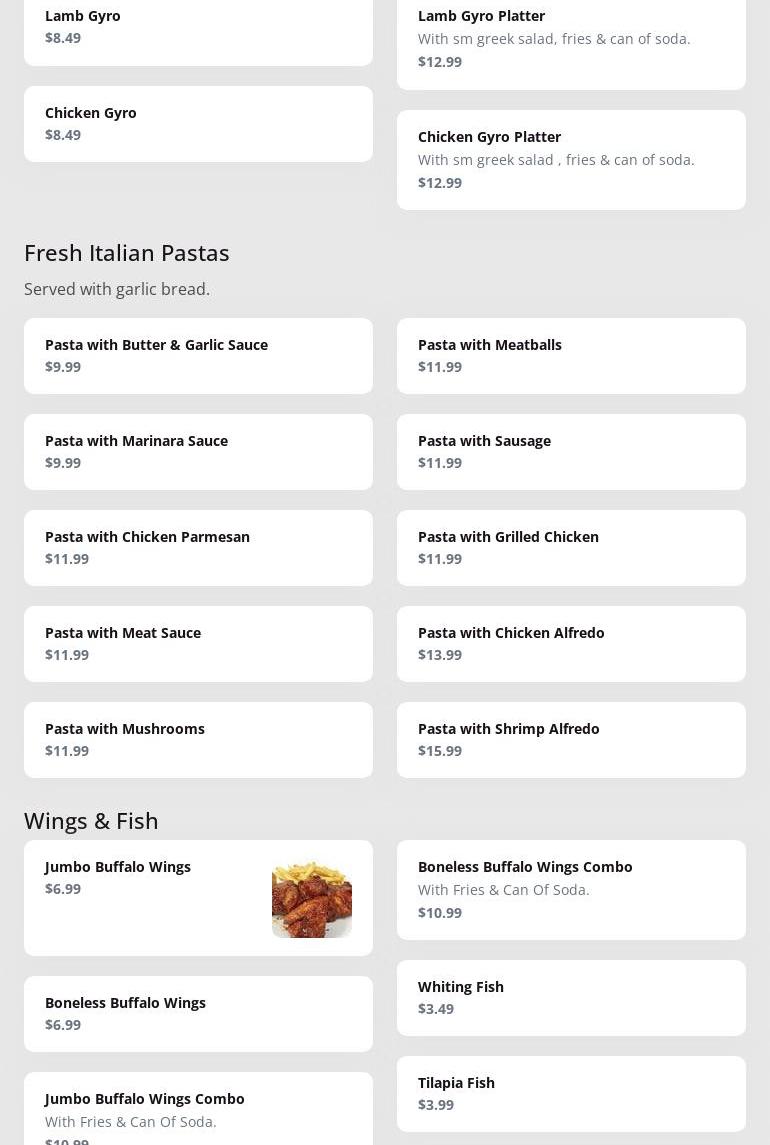Tap the Pasta with Sausage card
Screen dimensions: 770x1145
tap(571, 452)
